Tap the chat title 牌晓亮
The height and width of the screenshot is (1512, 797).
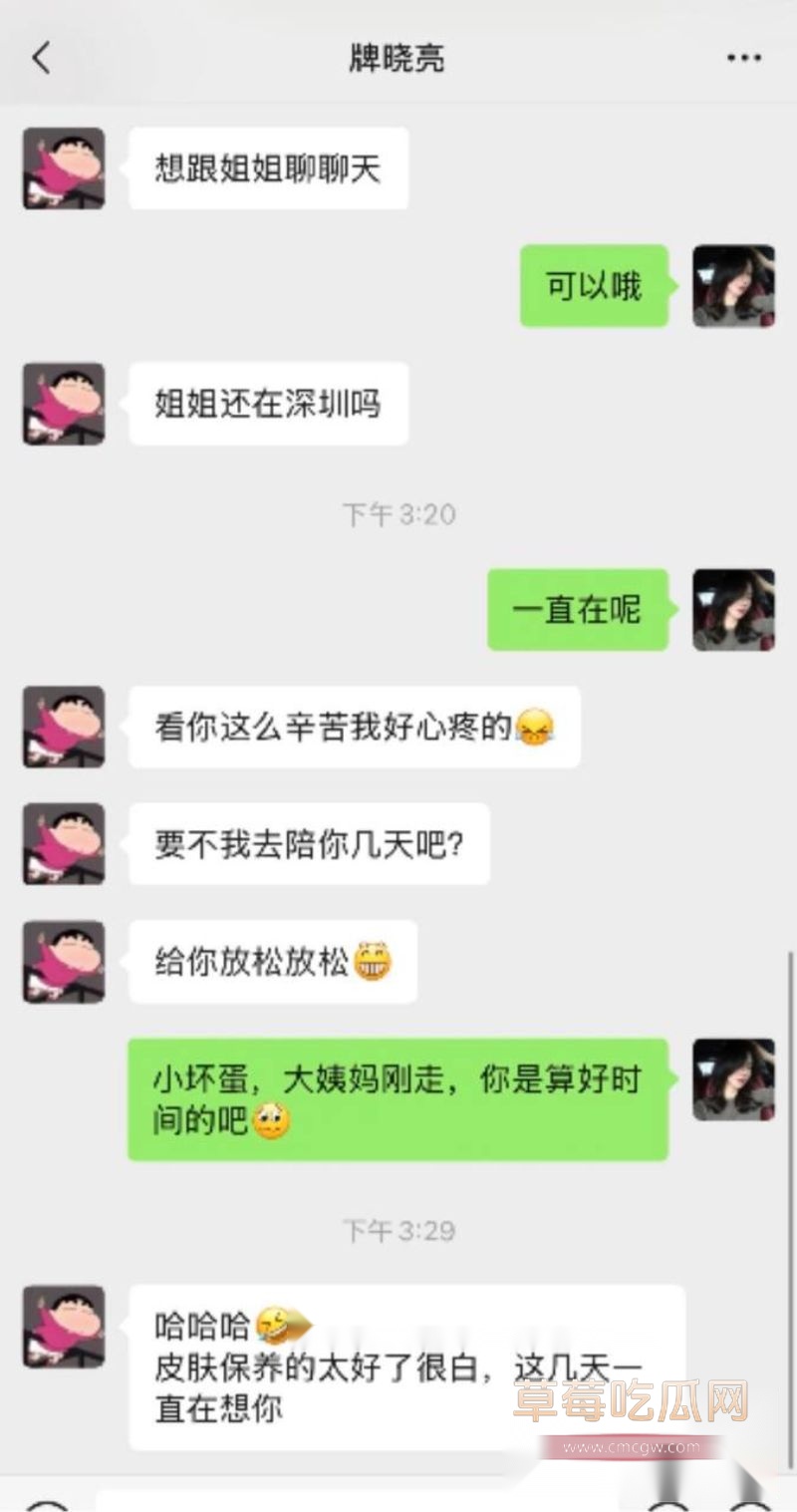[397, 57]
